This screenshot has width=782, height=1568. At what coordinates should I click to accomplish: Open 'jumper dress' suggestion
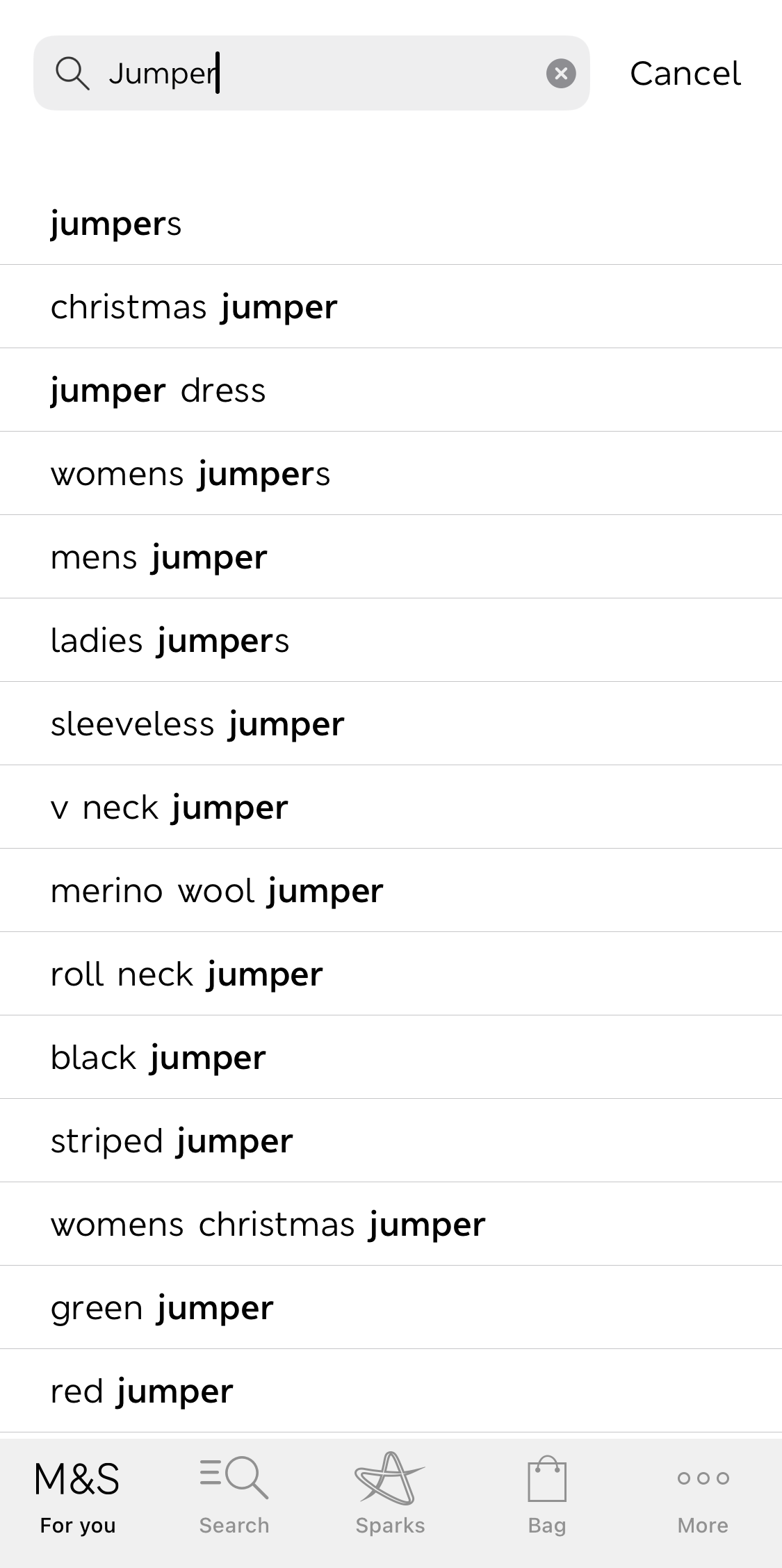point(158,391)
